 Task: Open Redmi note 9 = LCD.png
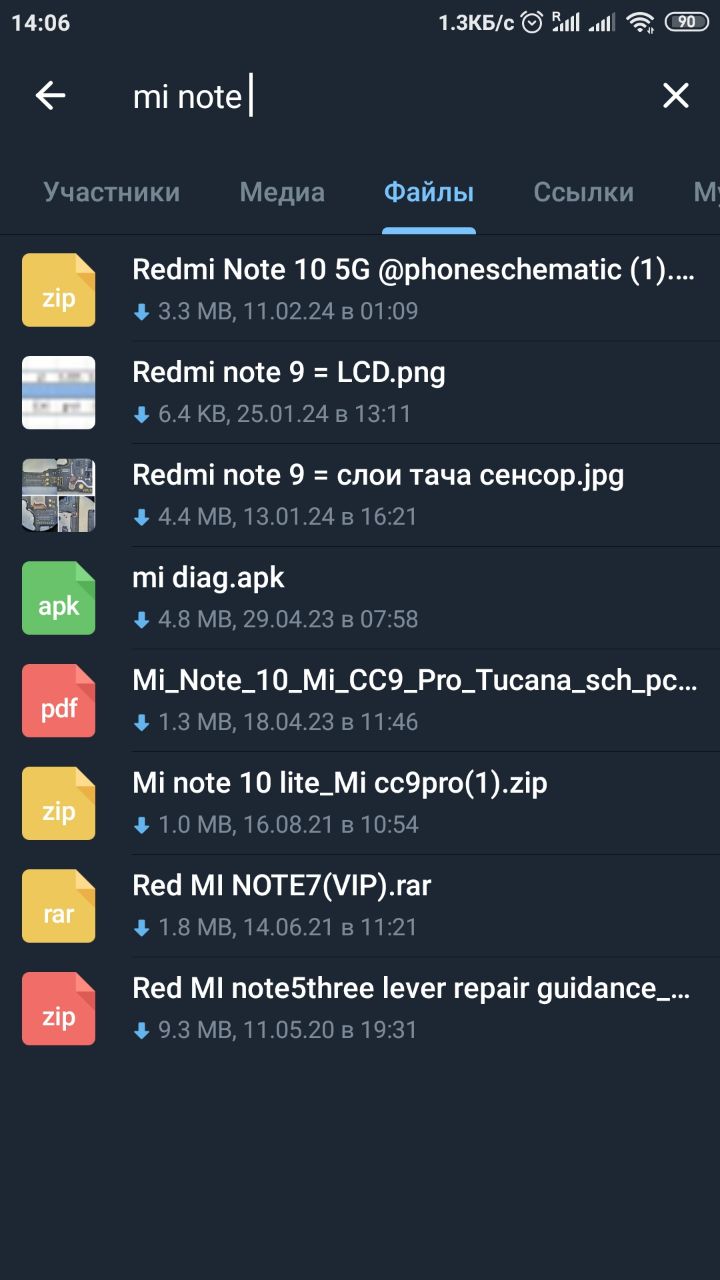(360, 392)
